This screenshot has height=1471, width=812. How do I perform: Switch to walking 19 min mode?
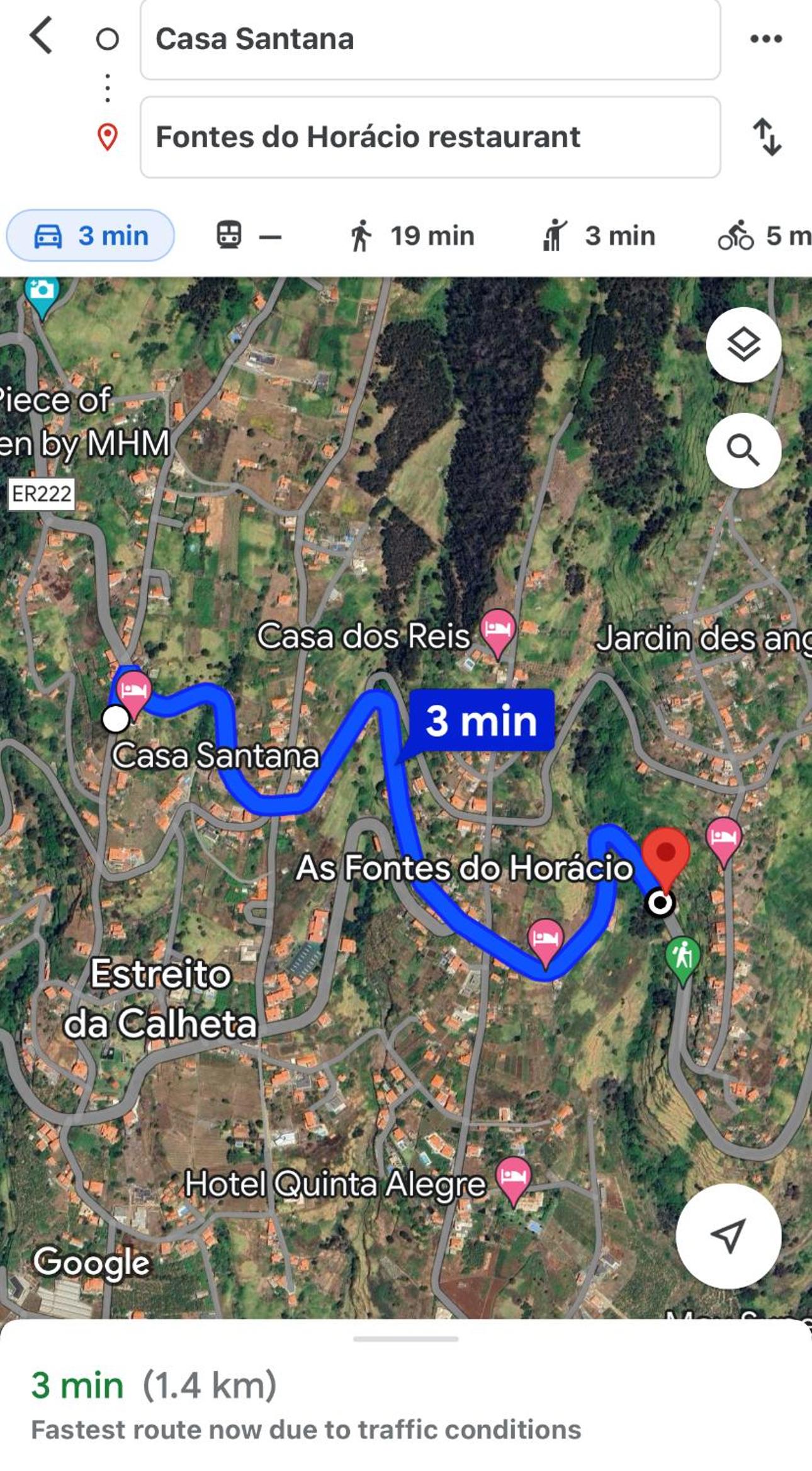click(x=412, y=236)
